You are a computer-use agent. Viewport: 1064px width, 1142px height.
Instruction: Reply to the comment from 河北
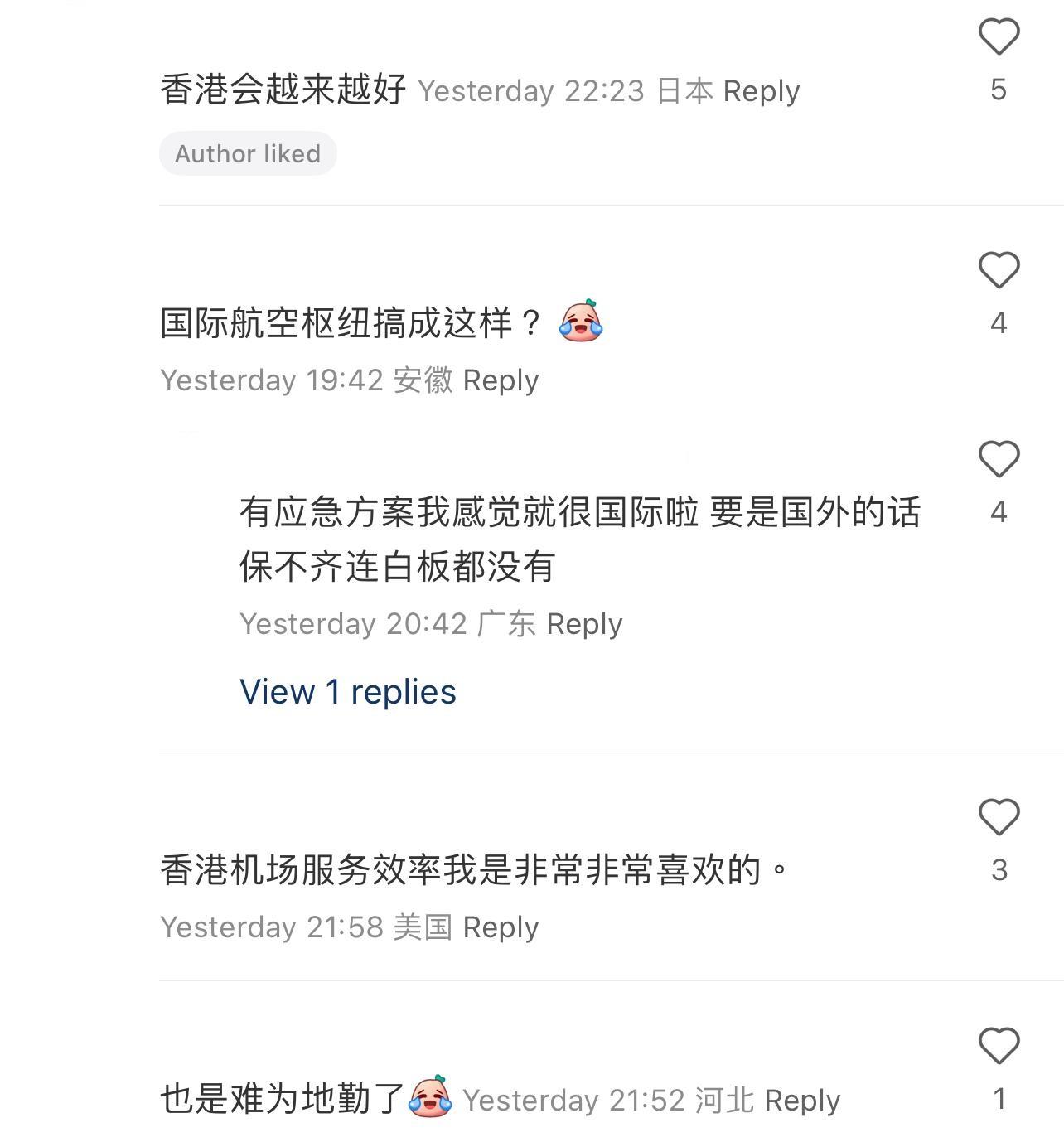(801, 1101)
